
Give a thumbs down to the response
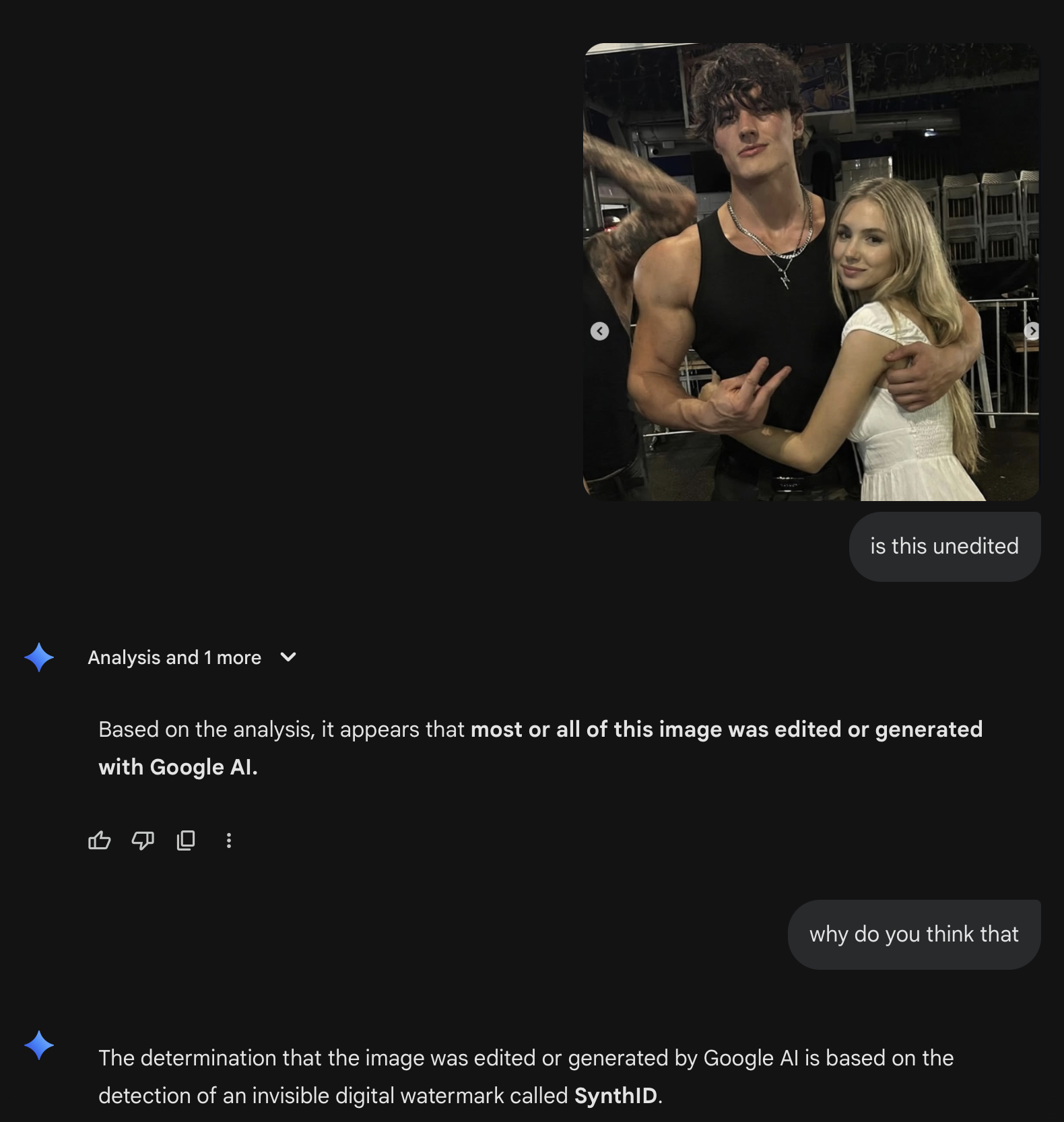(143, 840)
